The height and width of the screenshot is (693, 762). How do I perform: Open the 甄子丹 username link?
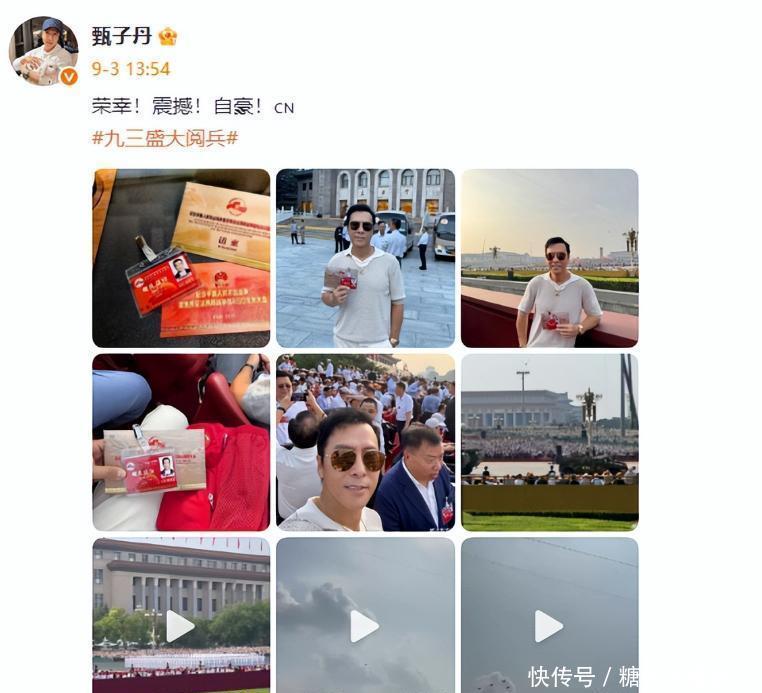[x=120, y=36]
